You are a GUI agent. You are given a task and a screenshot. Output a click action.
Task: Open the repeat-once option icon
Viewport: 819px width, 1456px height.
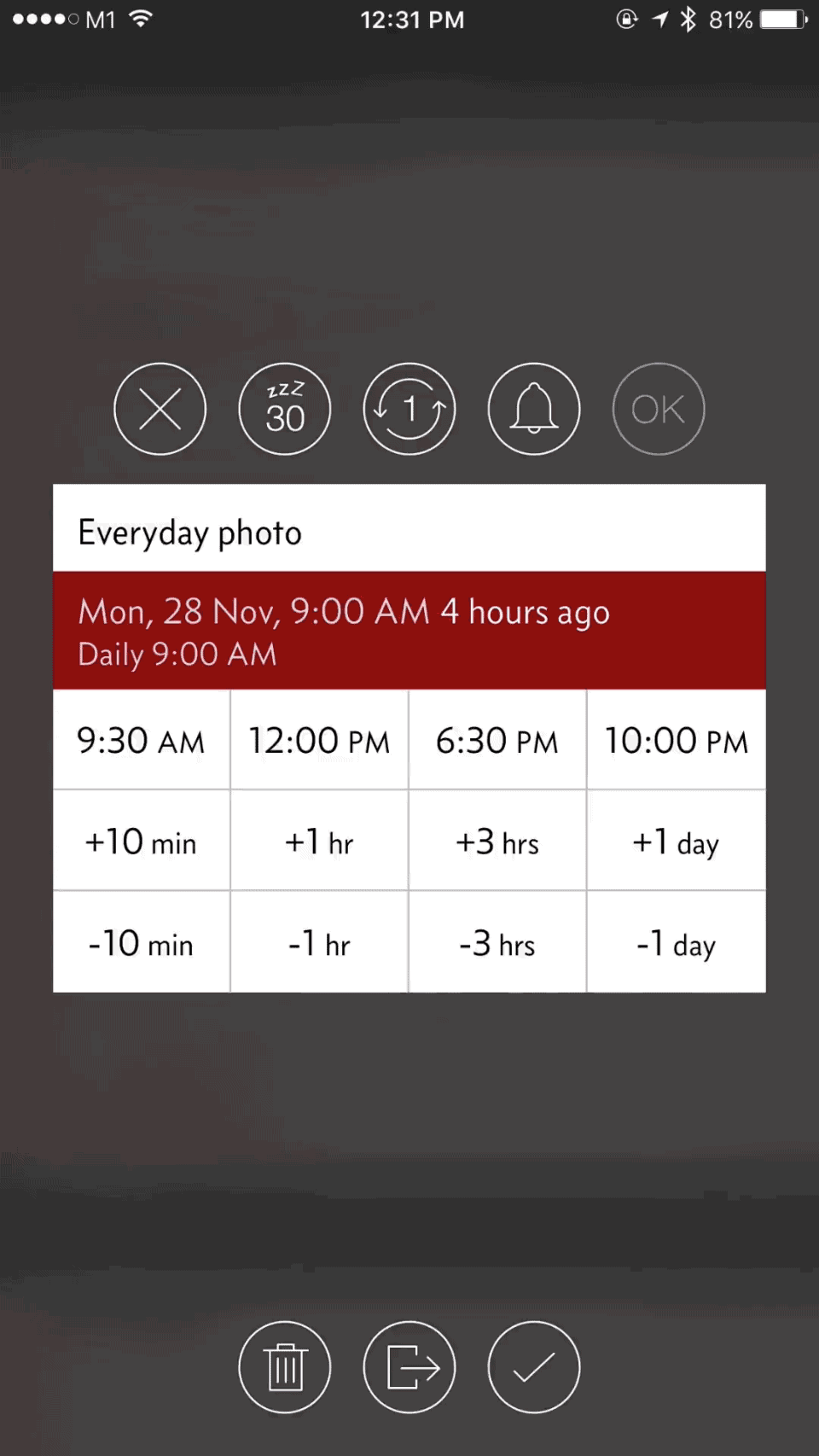tap(409, 409)
